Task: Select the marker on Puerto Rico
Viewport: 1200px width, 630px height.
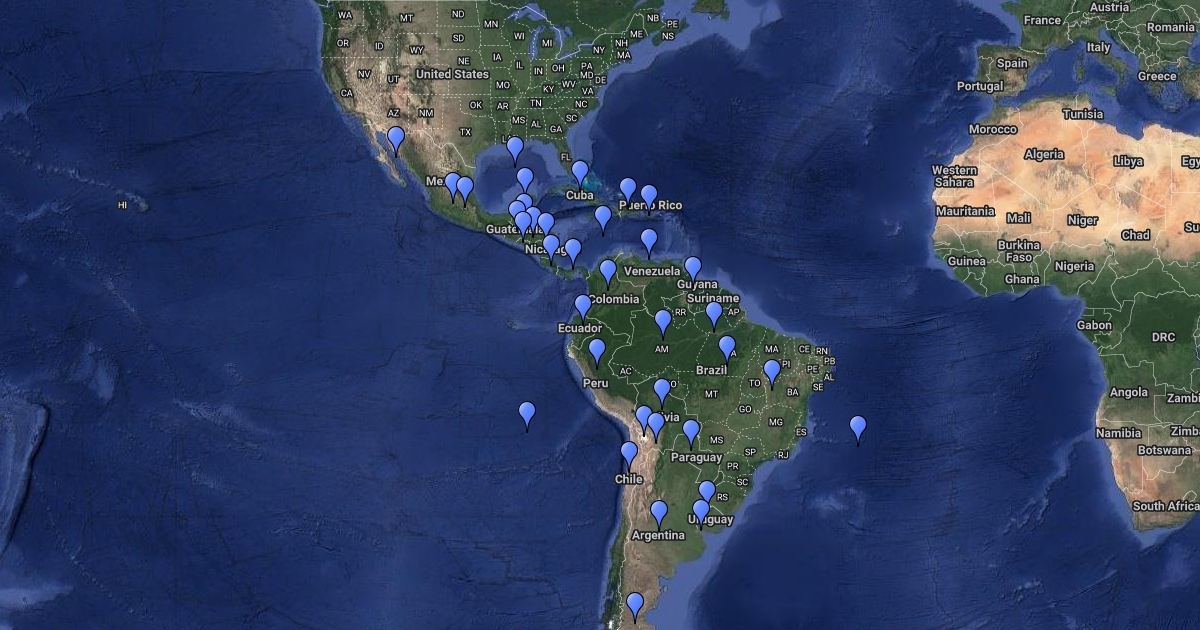Action: coord(649,196)
